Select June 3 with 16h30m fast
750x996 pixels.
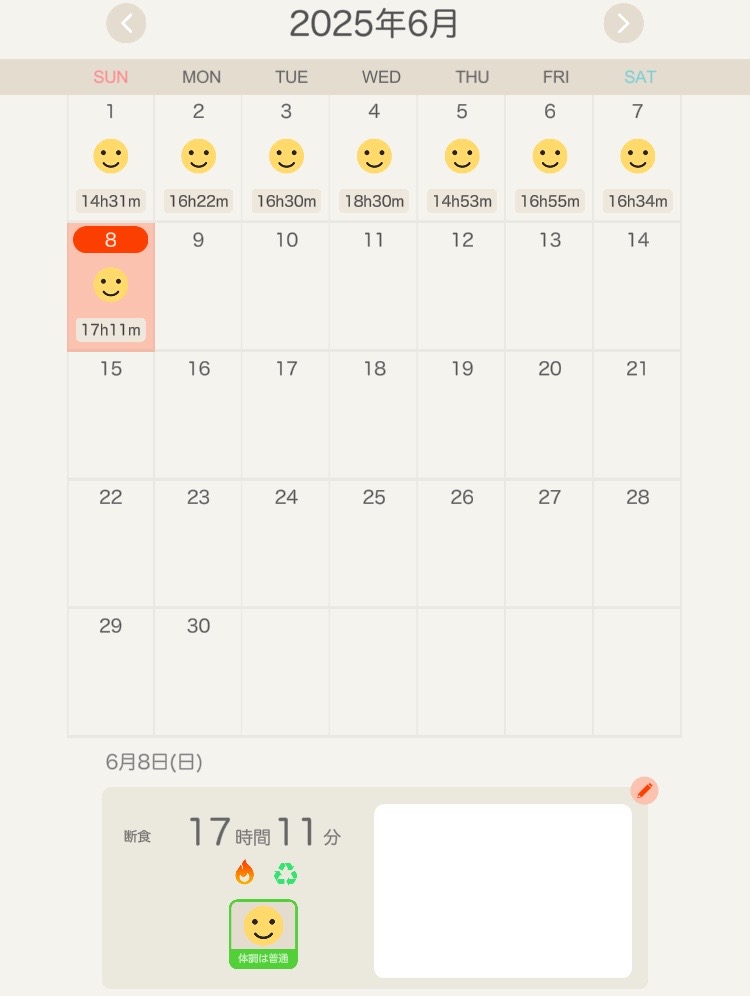pos(286,158)
